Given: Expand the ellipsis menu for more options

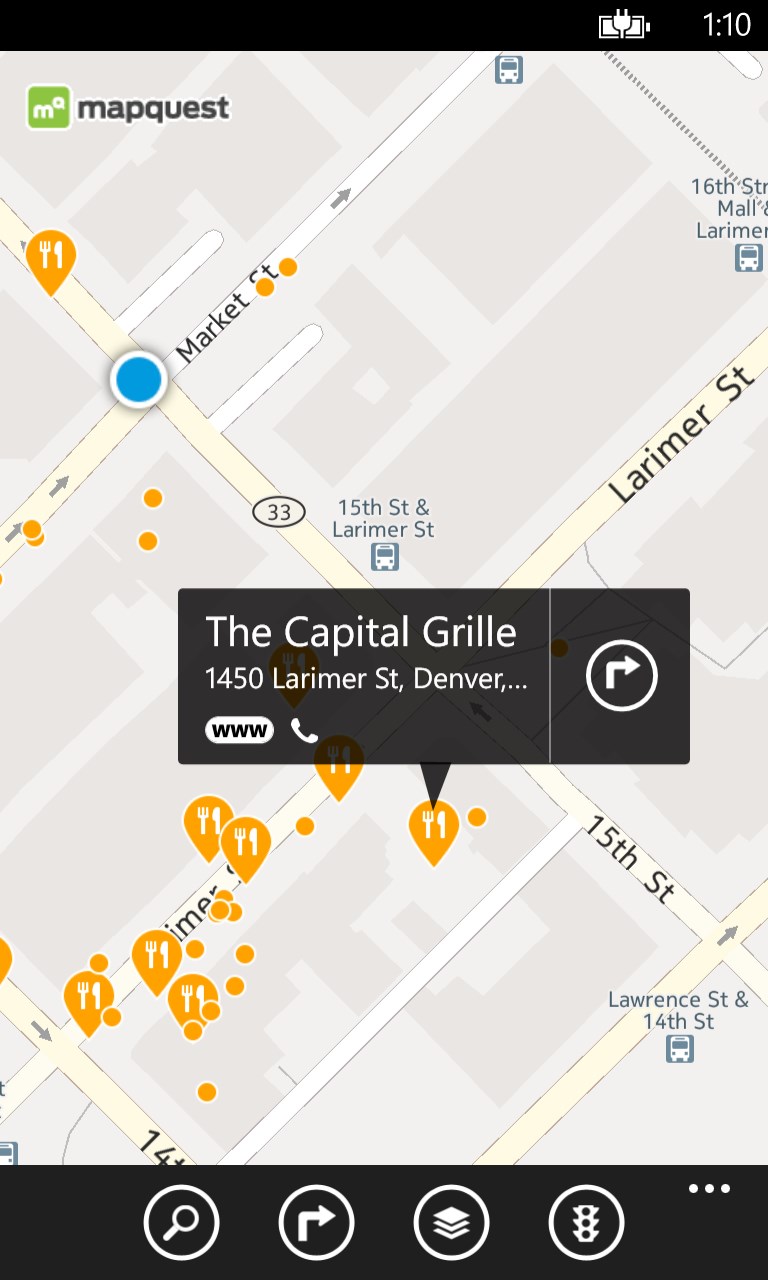Looking at the screenshot, I should coord(709,1188).
